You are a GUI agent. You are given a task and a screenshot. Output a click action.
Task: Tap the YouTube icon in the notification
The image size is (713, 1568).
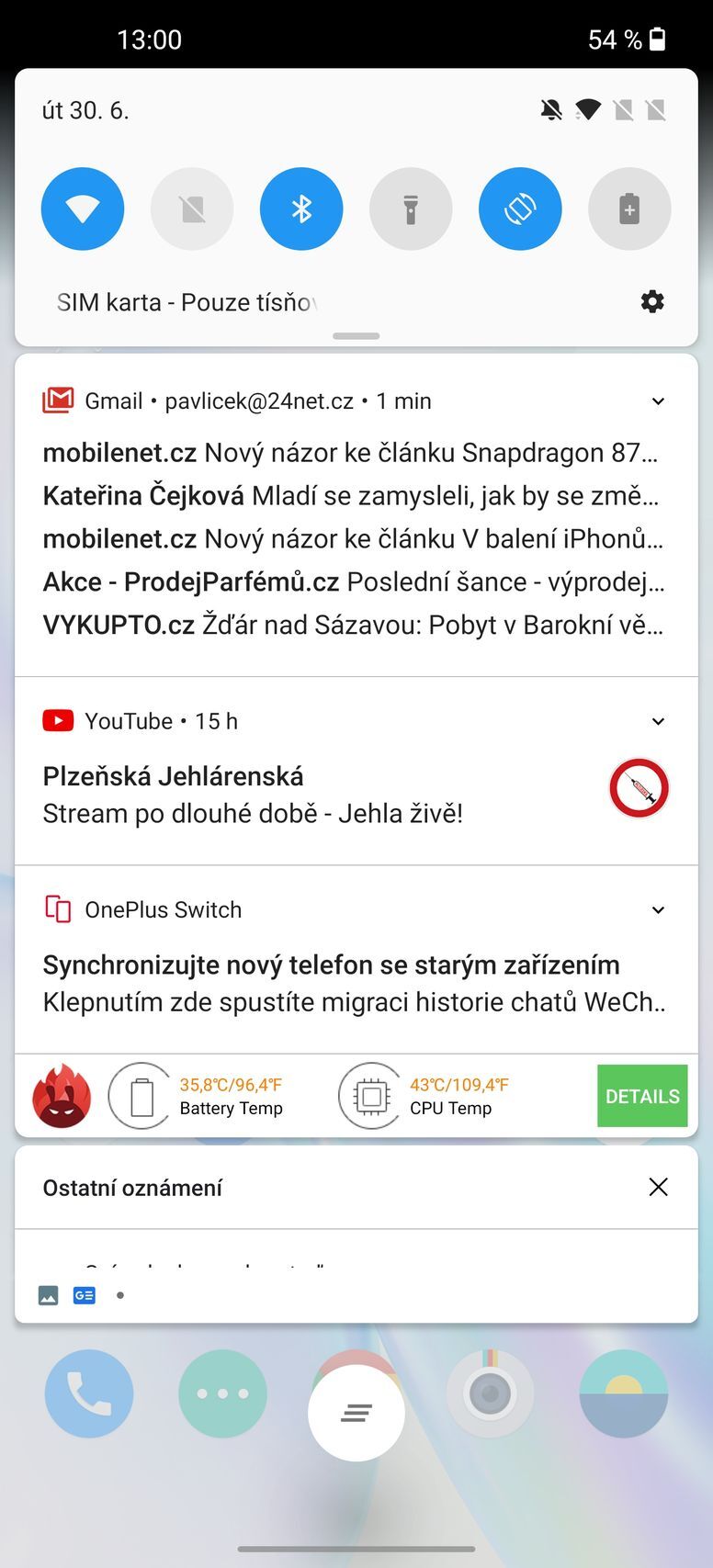pyautogui.click(x=58, y=720)
